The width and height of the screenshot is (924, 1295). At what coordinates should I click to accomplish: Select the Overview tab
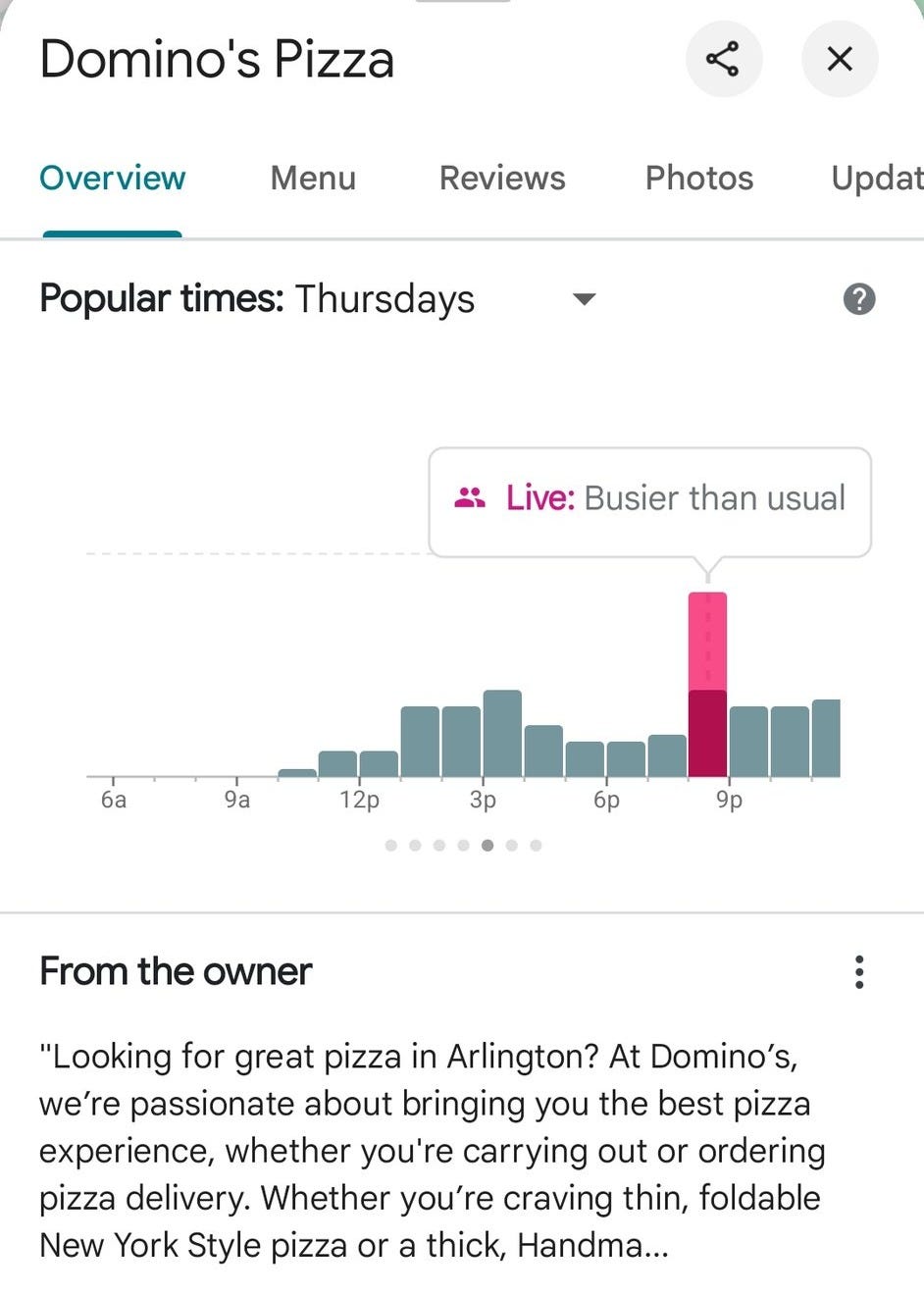pos(112,178)
